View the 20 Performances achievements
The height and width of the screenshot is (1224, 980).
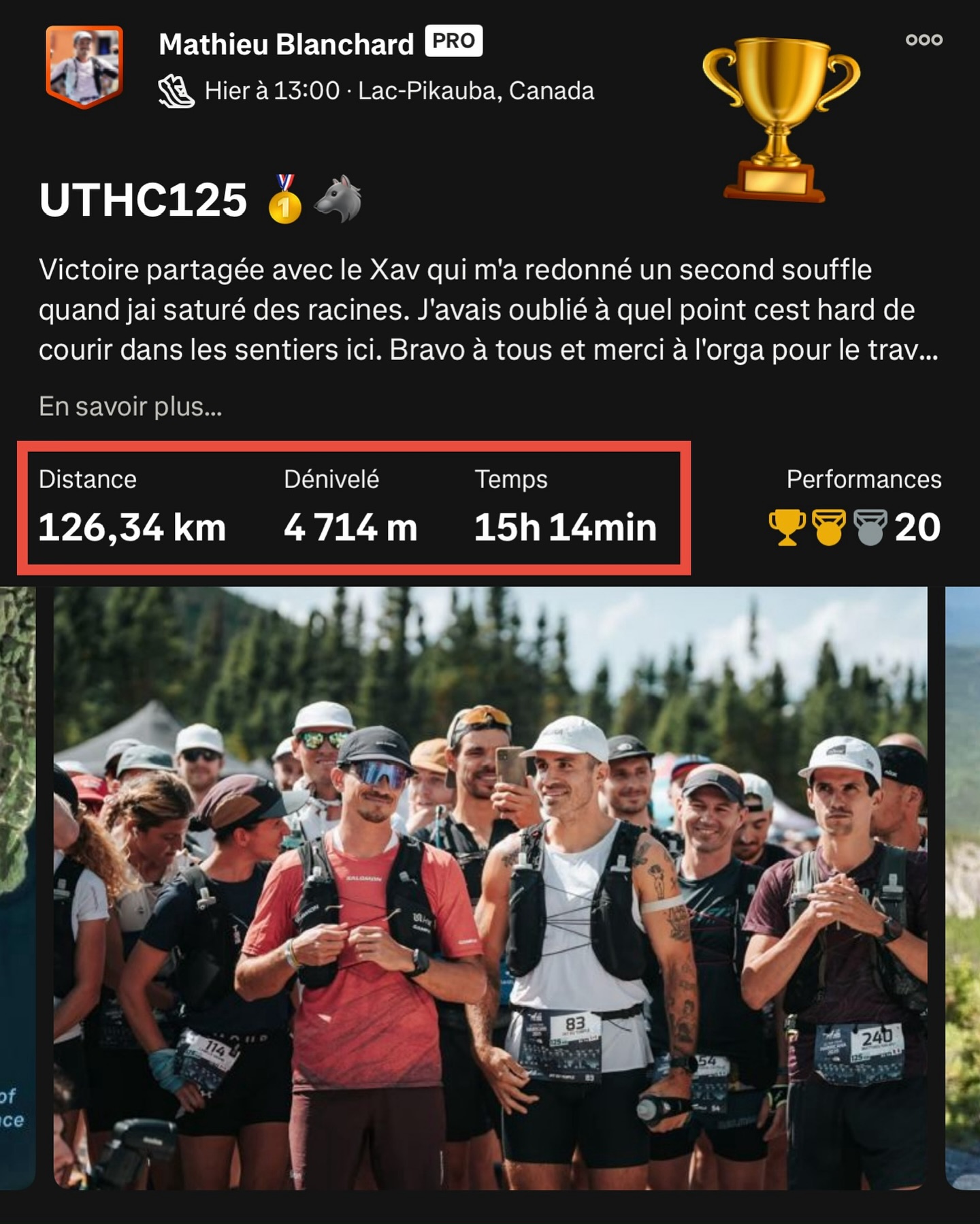click(x=856, y=526)
